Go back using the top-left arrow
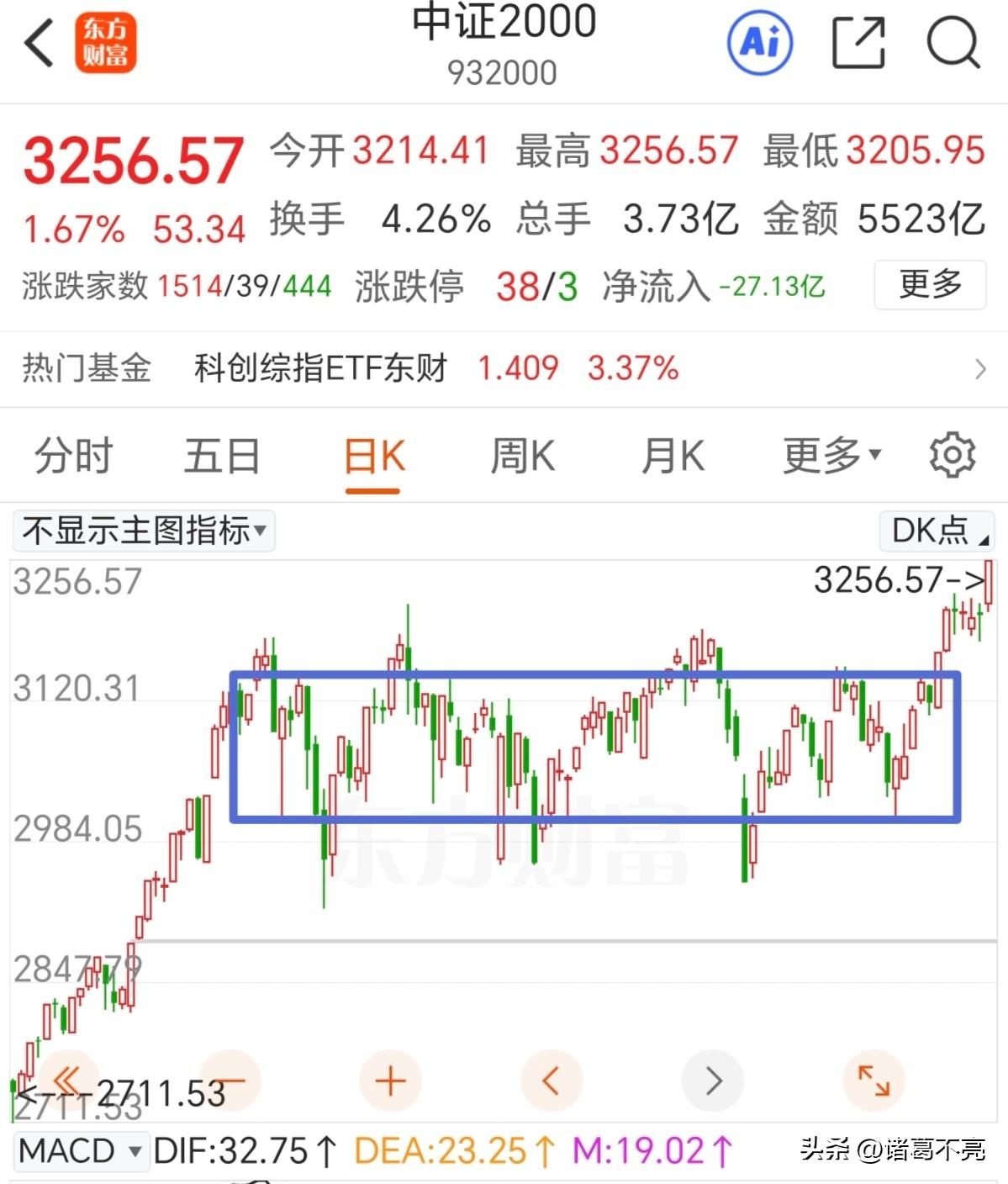The width and height of the screenshot is (1008, 1184). tap(40, 42)
